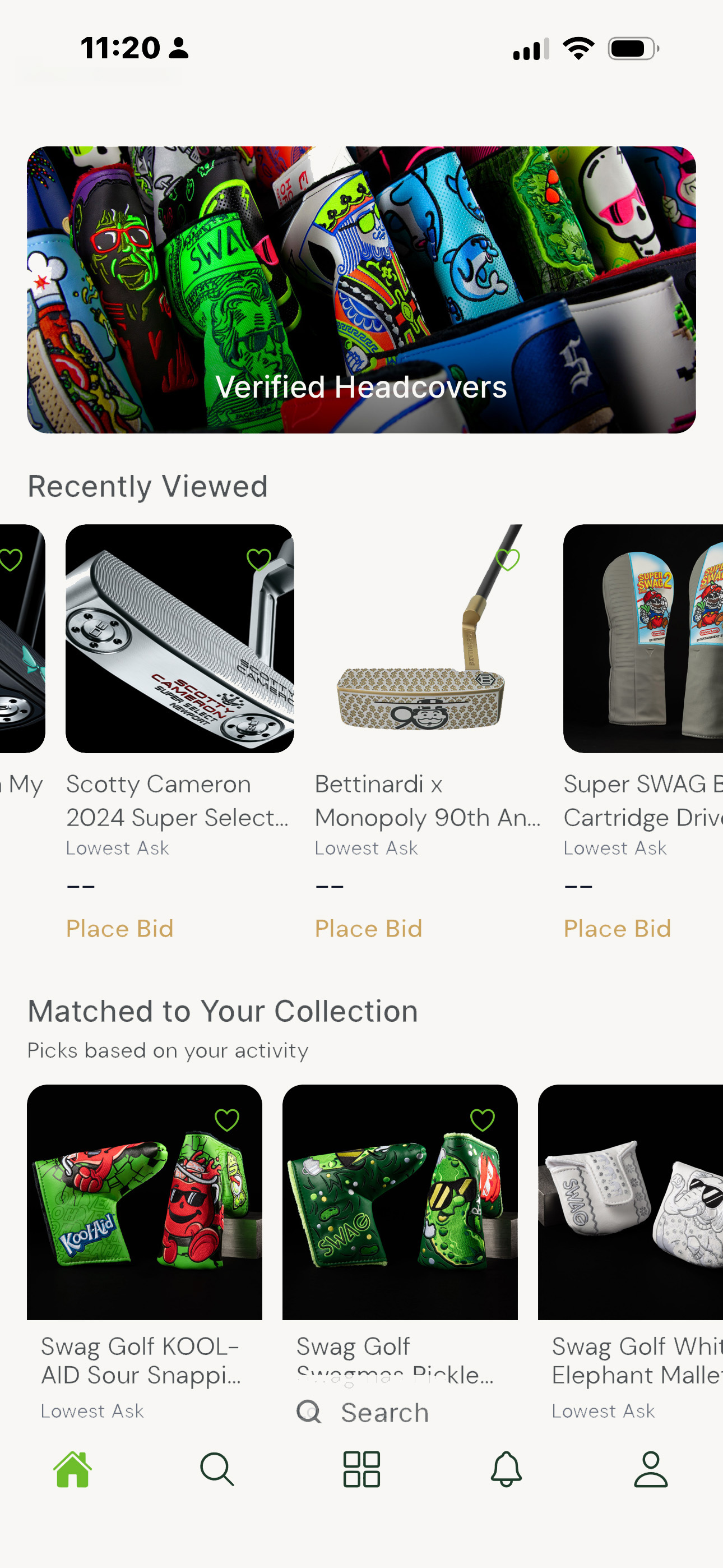
Task: Open Swag Golf Swagmas Pickle item
Action: coord(400,1202)
